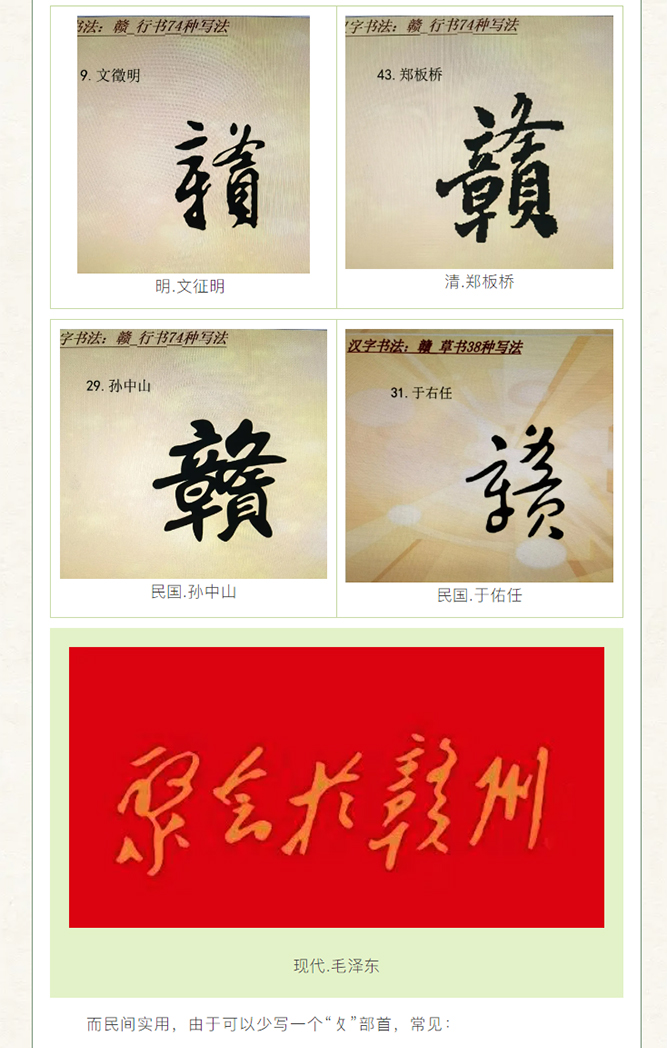Open the 明.文征明 calligraphy image

[193, 145]
